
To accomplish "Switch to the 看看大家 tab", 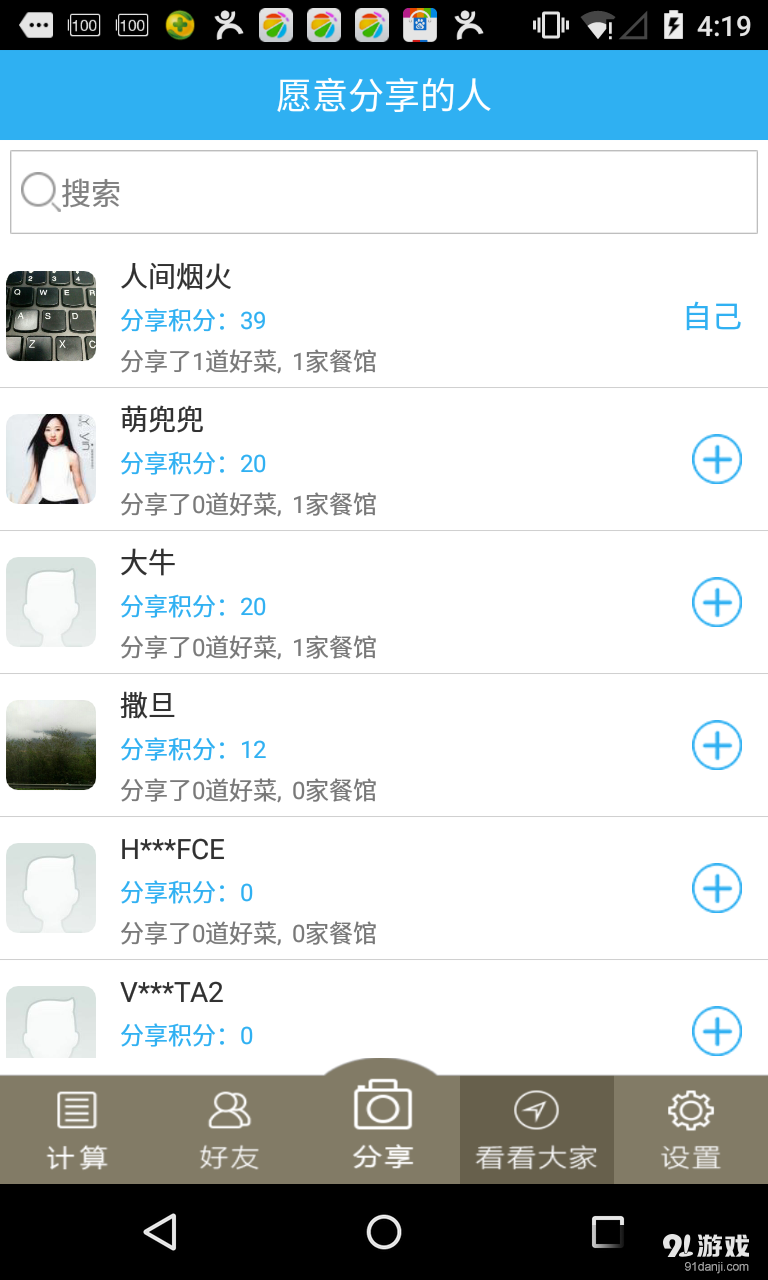I will point(536,1130).
